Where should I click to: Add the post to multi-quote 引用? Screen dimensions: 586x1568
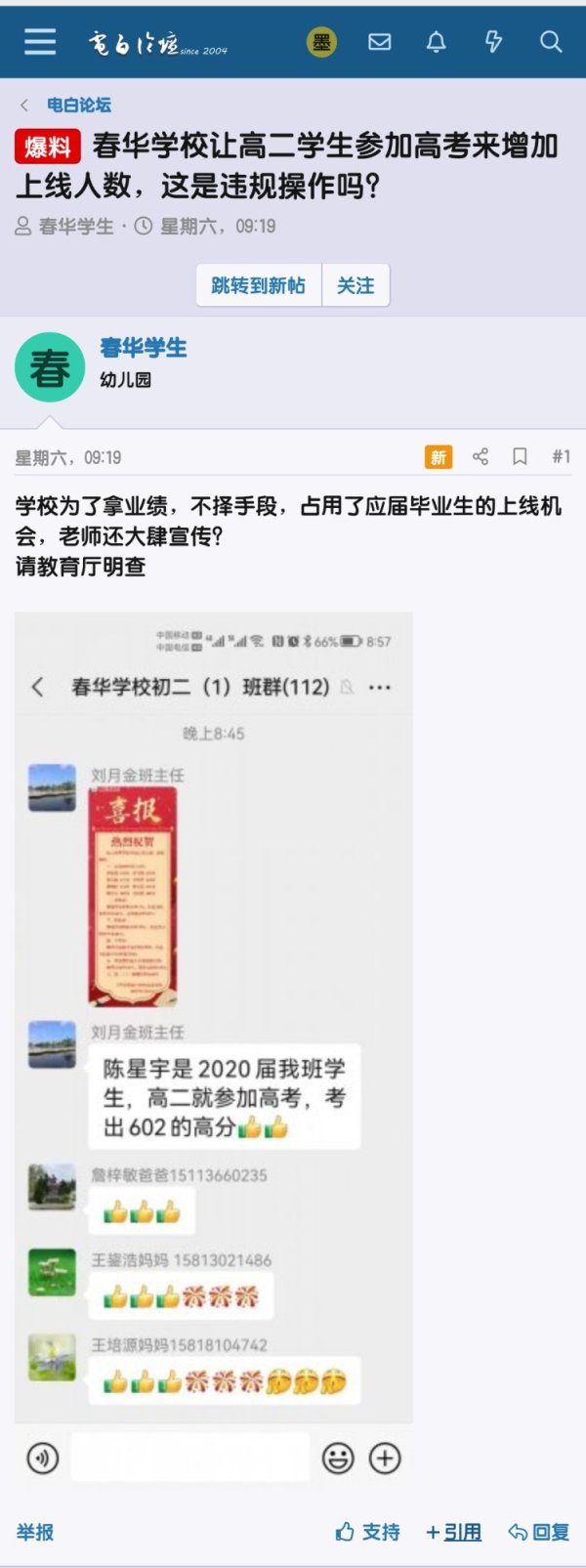(454, 1532)
